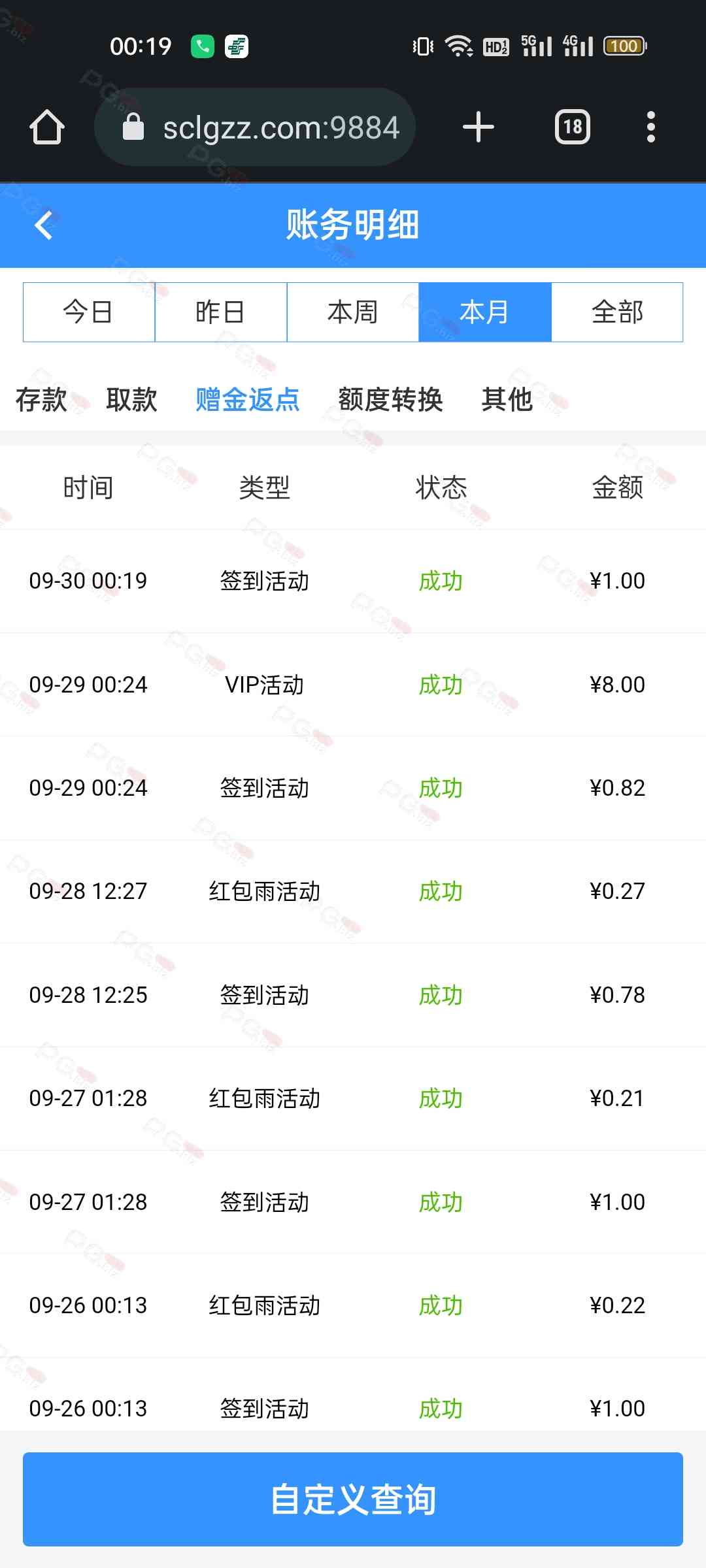Switch to the 全部 filter

click(x=617, y=312)
